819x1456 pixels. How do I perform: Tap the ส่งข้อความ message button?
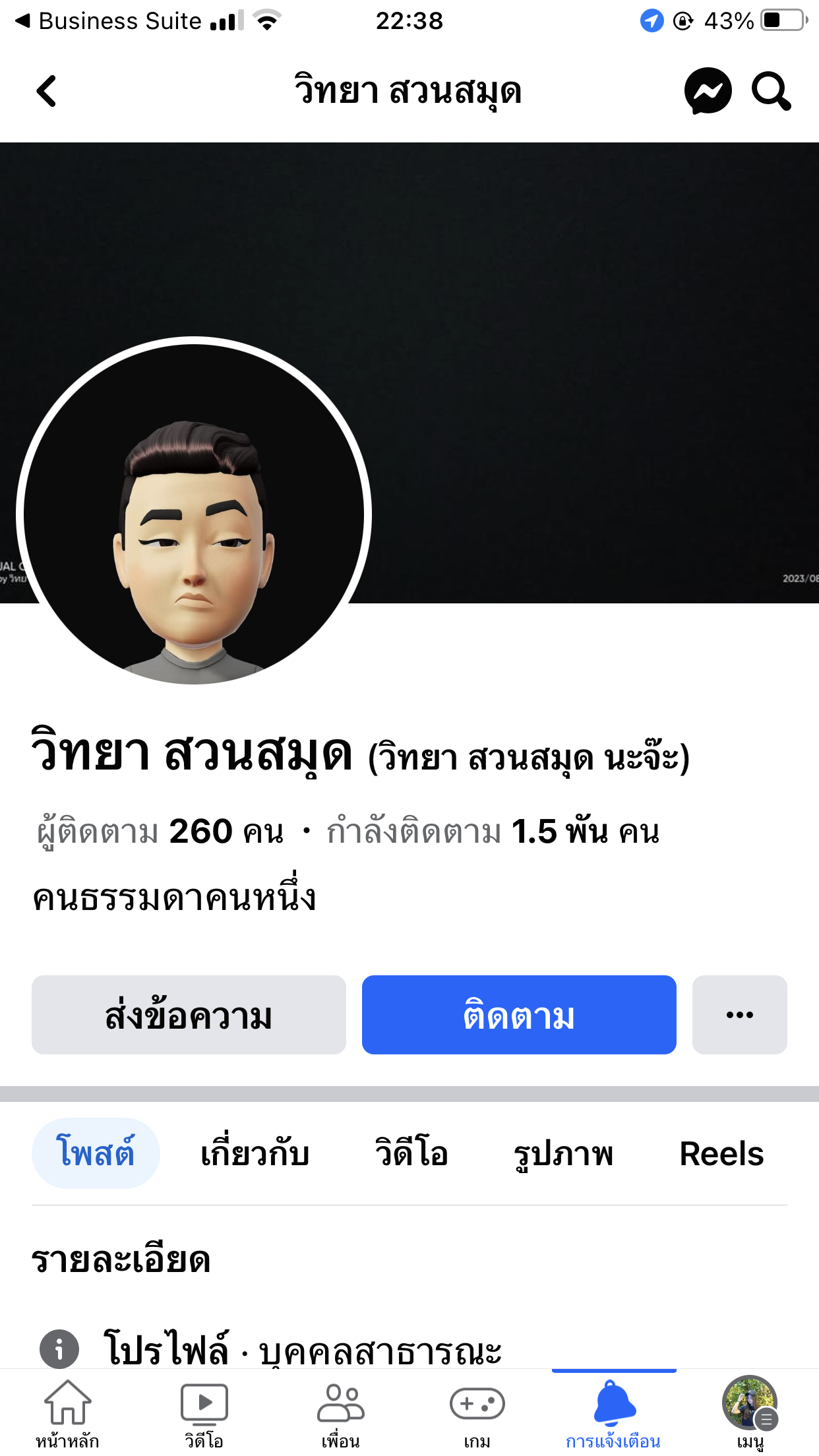pyautogui.click(x=189, y=1015)
